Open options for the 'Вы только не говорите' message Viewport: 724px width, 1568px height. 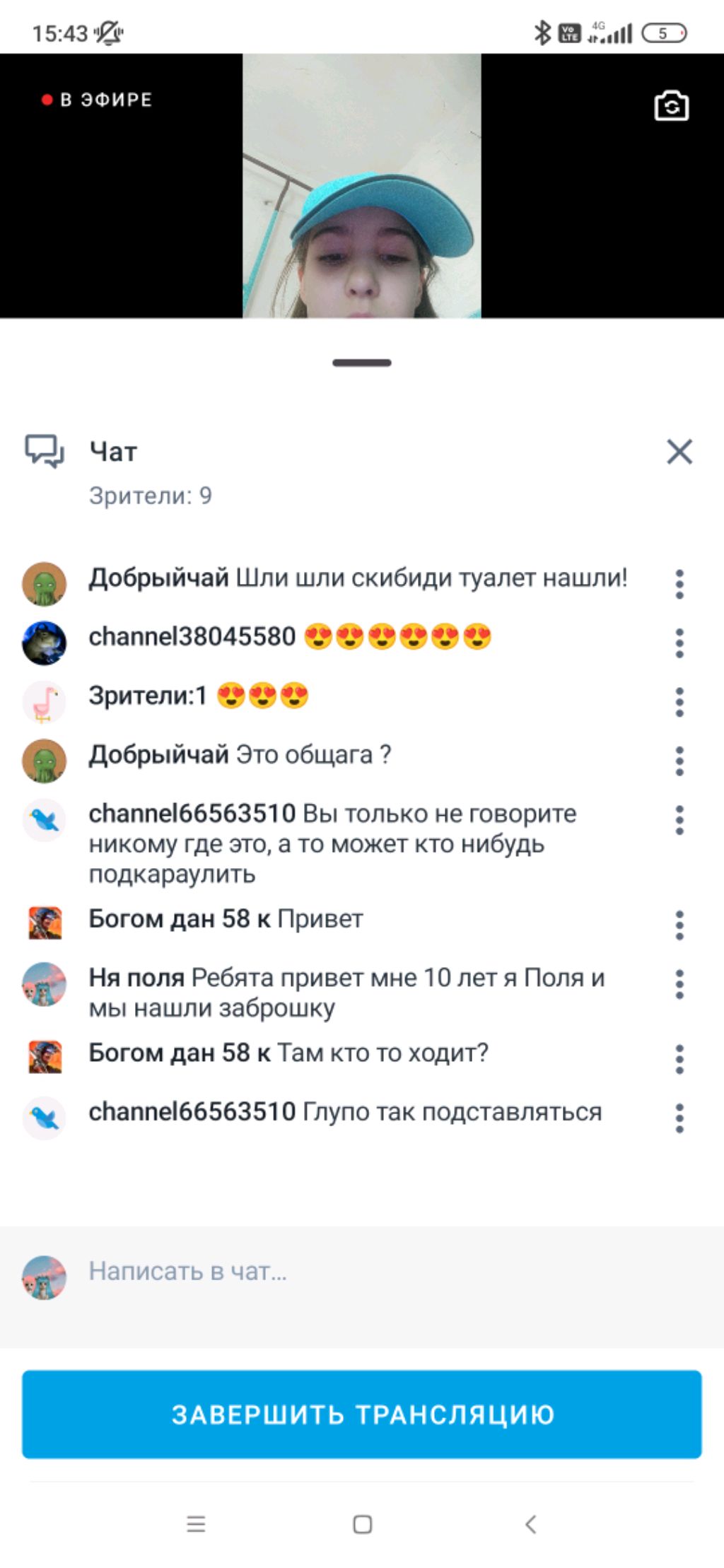tap(679, 820)
